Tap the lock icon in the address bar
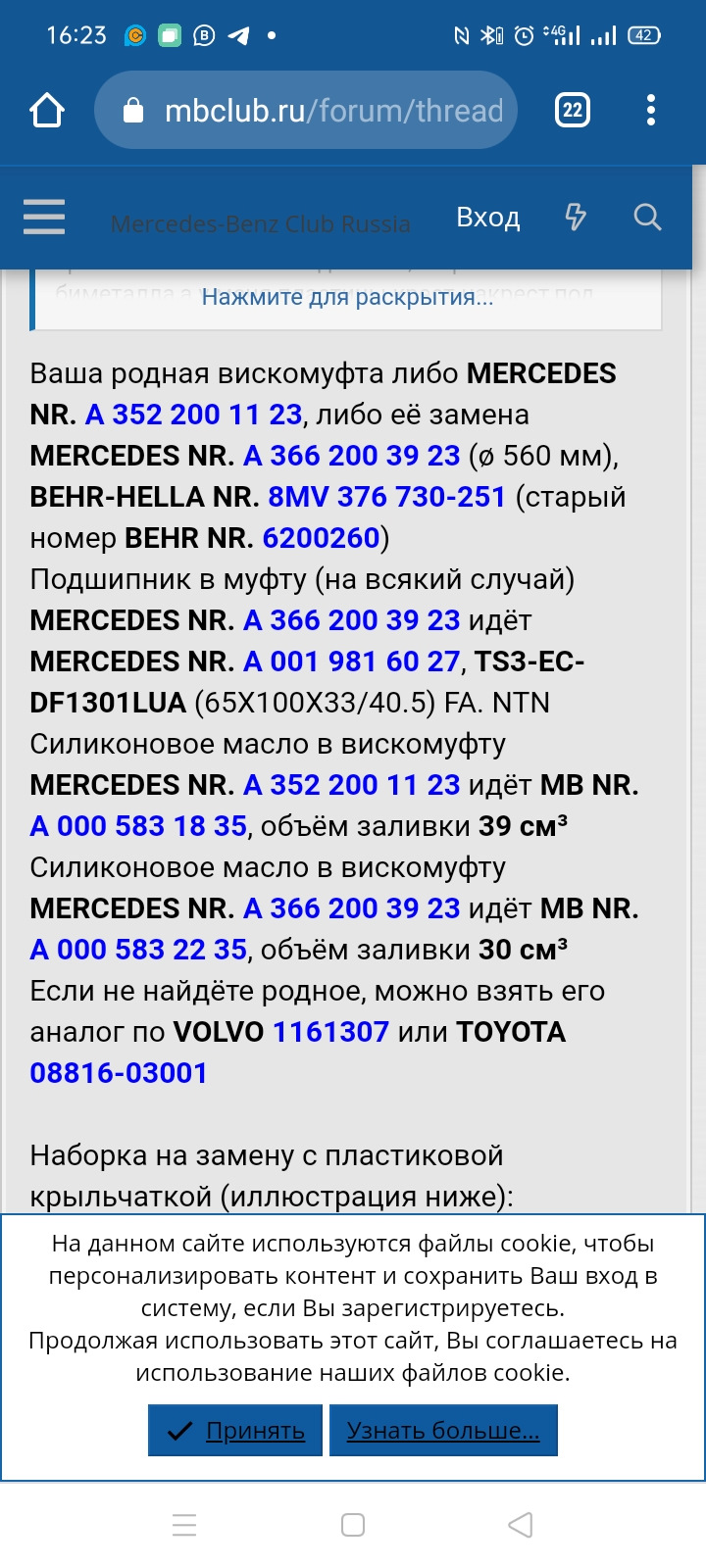706x1568 pixels. click(x=132, y=110)
